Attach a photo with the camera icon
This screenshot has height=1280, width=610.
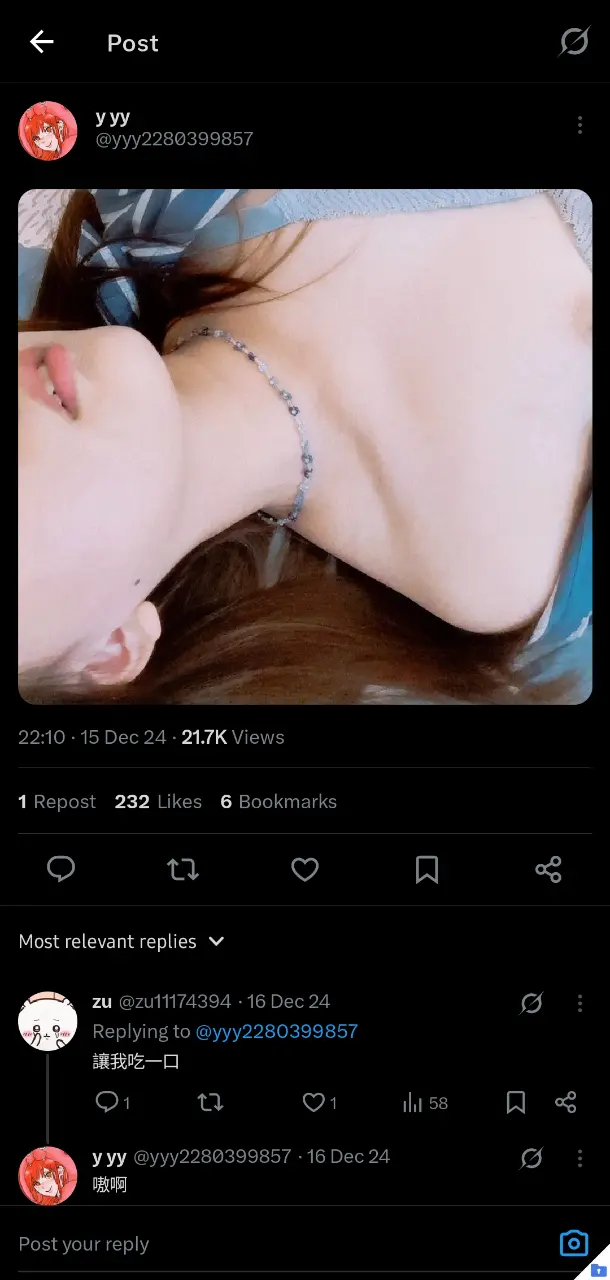click(x=574, y=1244)
